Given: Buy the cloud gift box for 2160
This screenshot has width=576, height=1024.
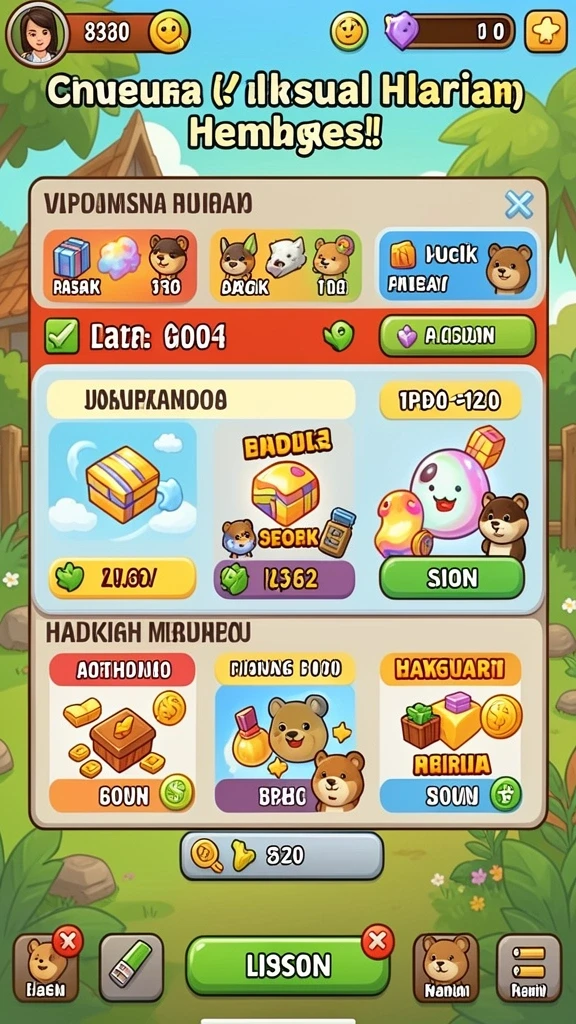Looking at the screenshot, I should click(x=122, y=577).
